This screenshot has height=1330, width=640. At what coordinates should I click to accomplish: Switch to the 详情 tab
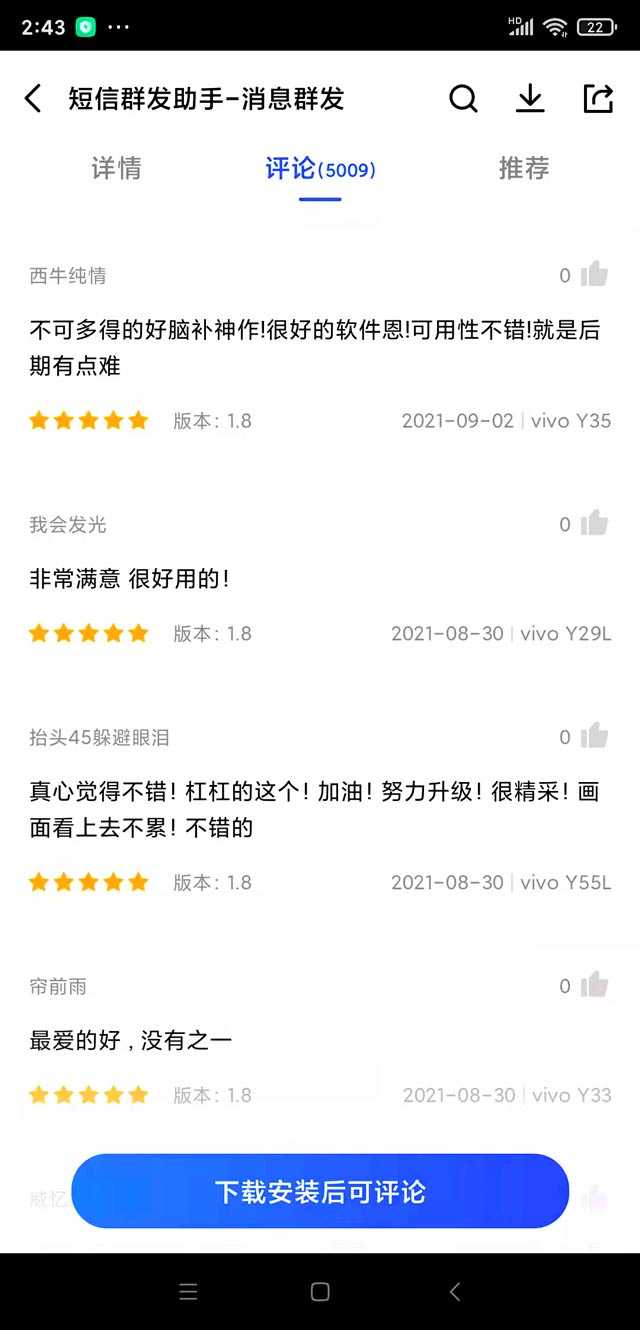click(116, 168)
